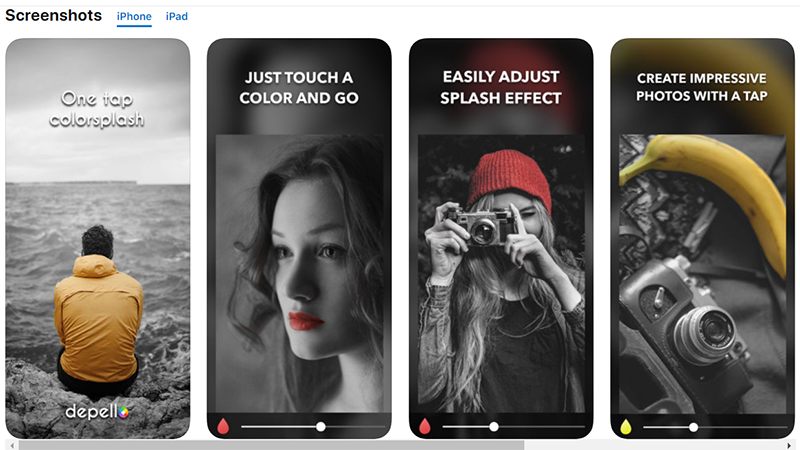
Task: Open the 'Just touch a color and go' screenshot
Action: pyautogui.click(x=299, y=238)
